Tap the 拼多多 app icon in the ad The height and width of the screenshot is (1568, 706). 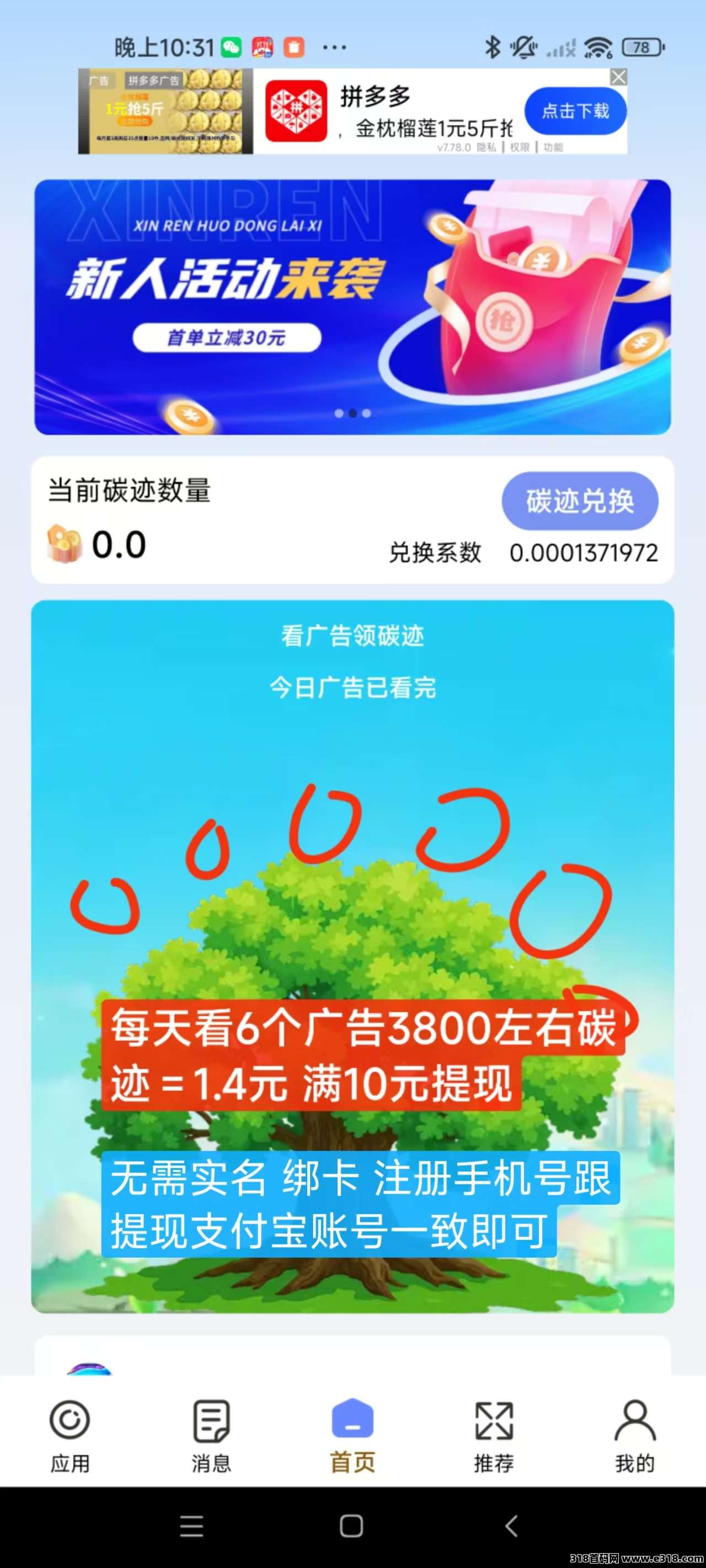[297, 111]
